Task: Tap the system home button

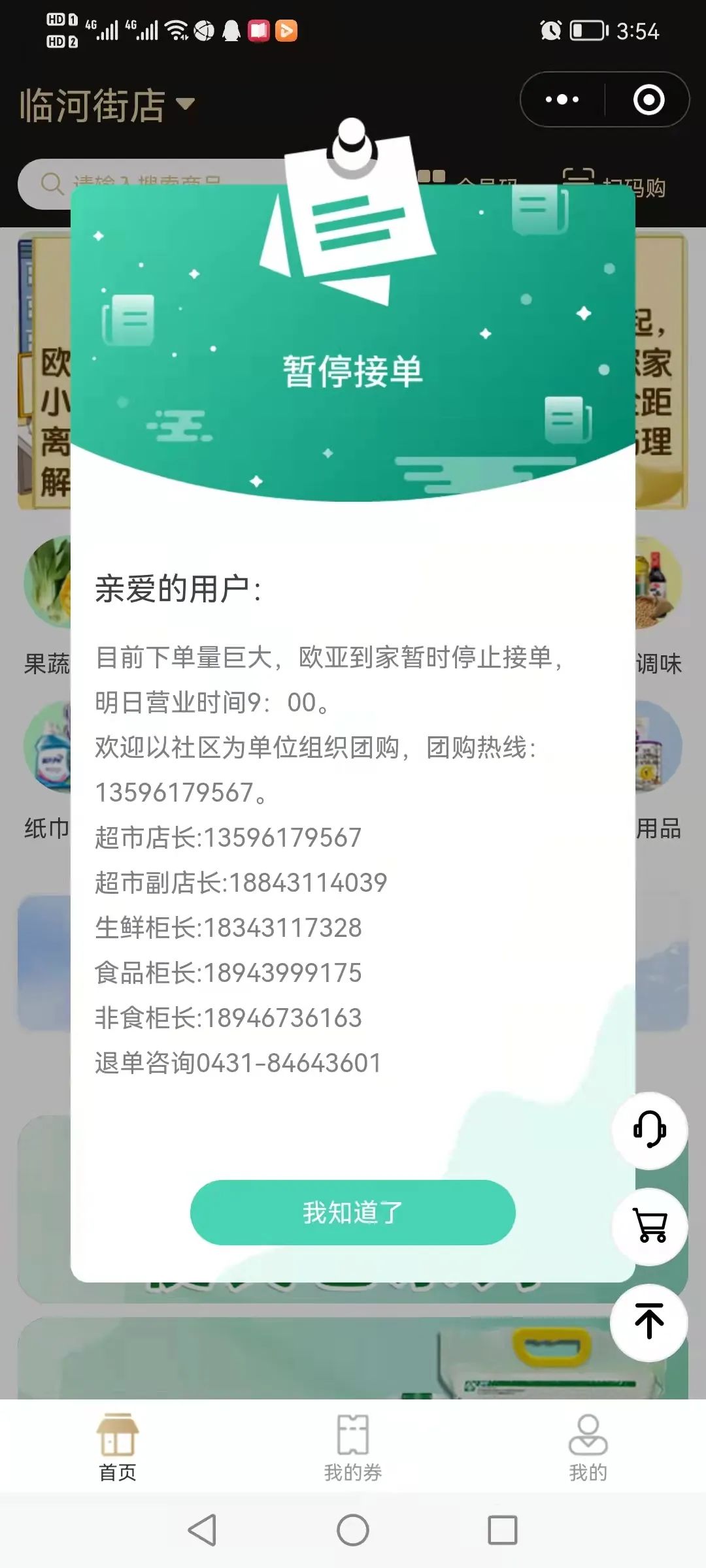Action: [x=353, y=1530]
